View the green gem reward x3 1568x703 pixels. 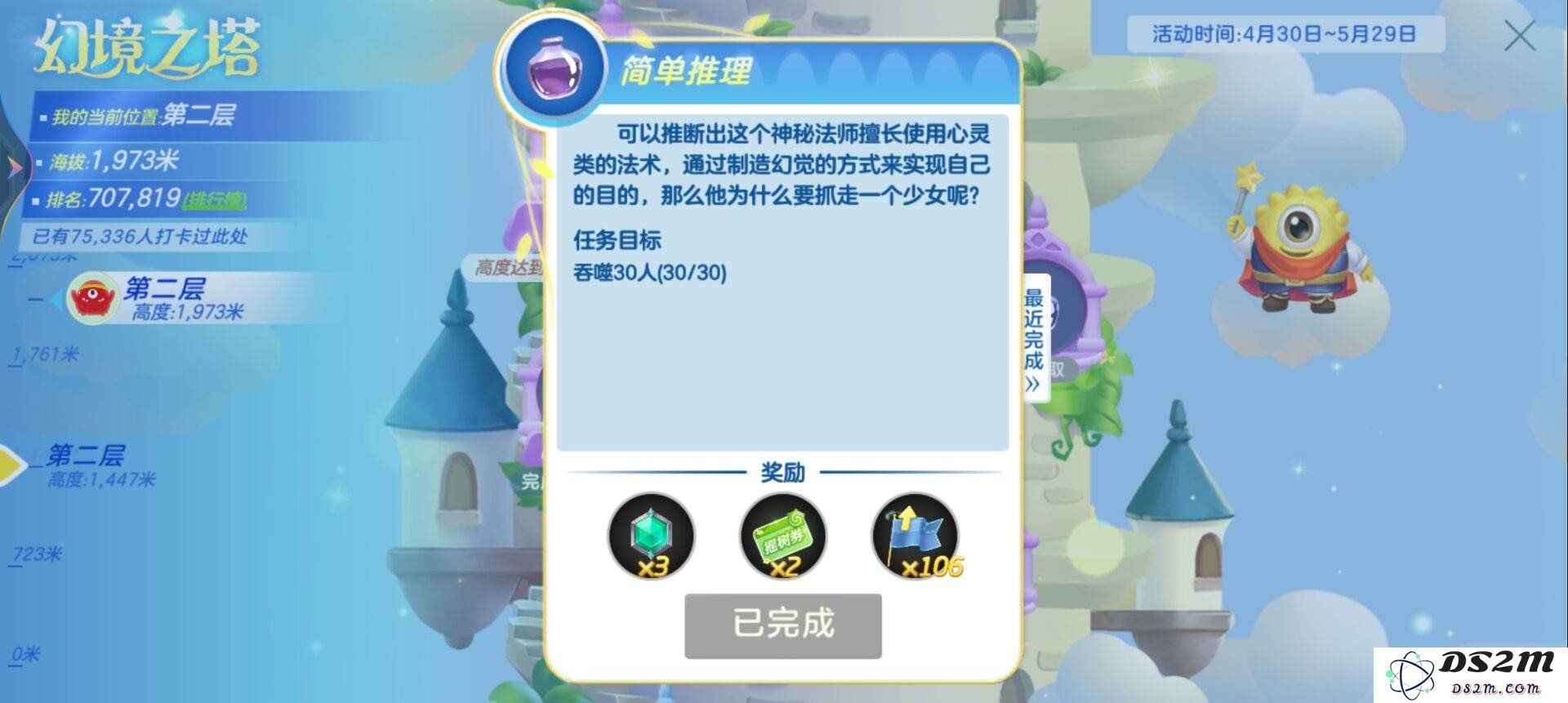[x=651, y=536]
